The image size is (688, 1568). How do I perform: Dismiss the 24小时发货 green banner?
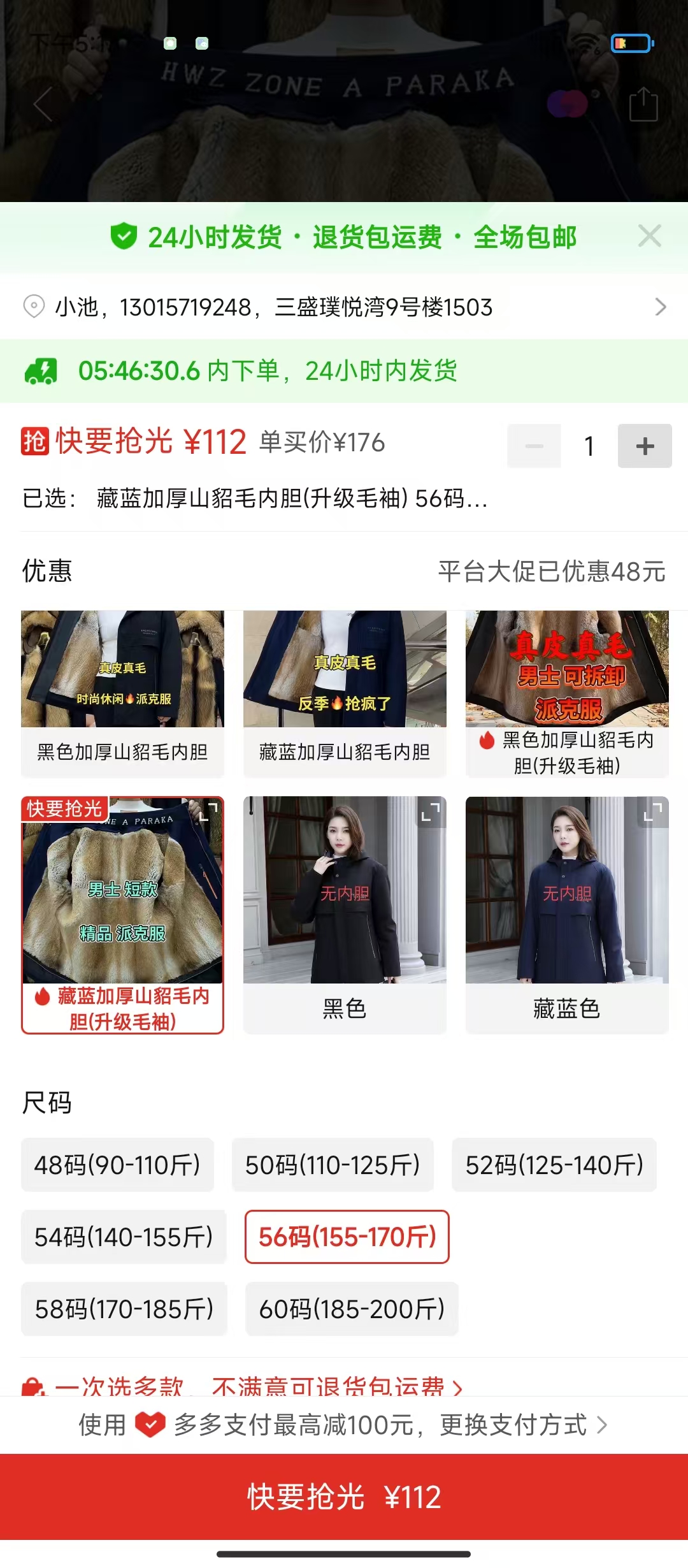coord(649,236)
